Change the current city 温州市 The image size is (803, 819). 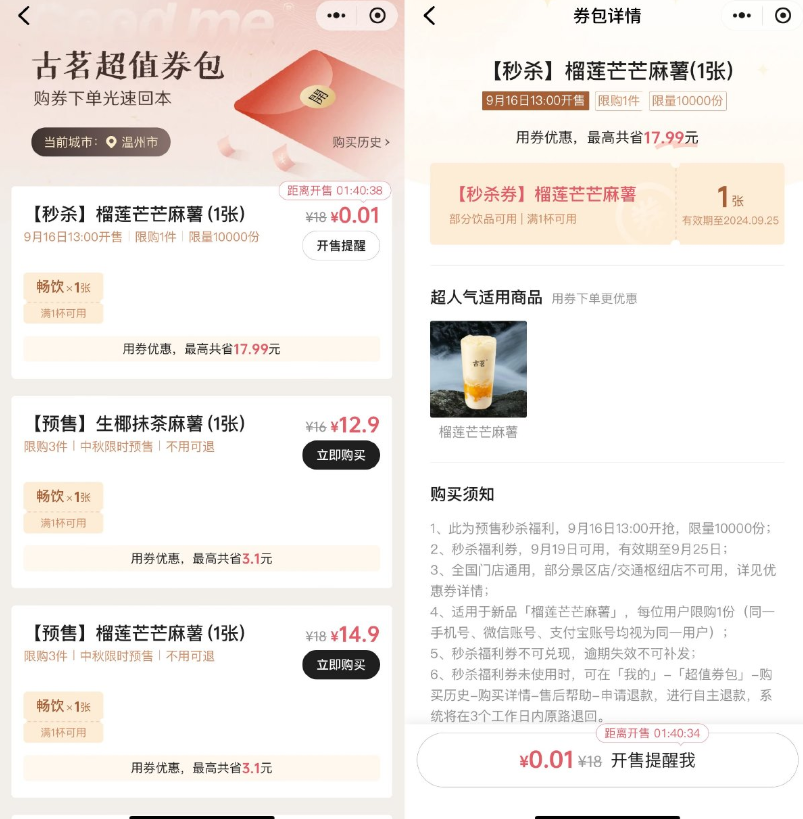100,142
